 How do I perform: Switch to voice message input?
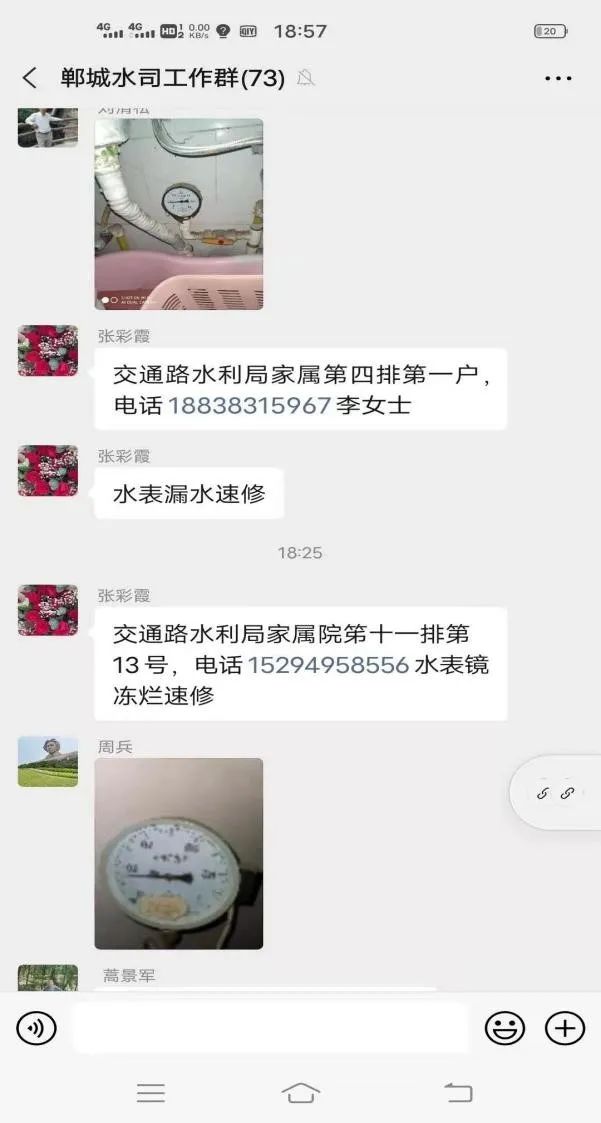pyautogui.click(x=37, y=1028)
